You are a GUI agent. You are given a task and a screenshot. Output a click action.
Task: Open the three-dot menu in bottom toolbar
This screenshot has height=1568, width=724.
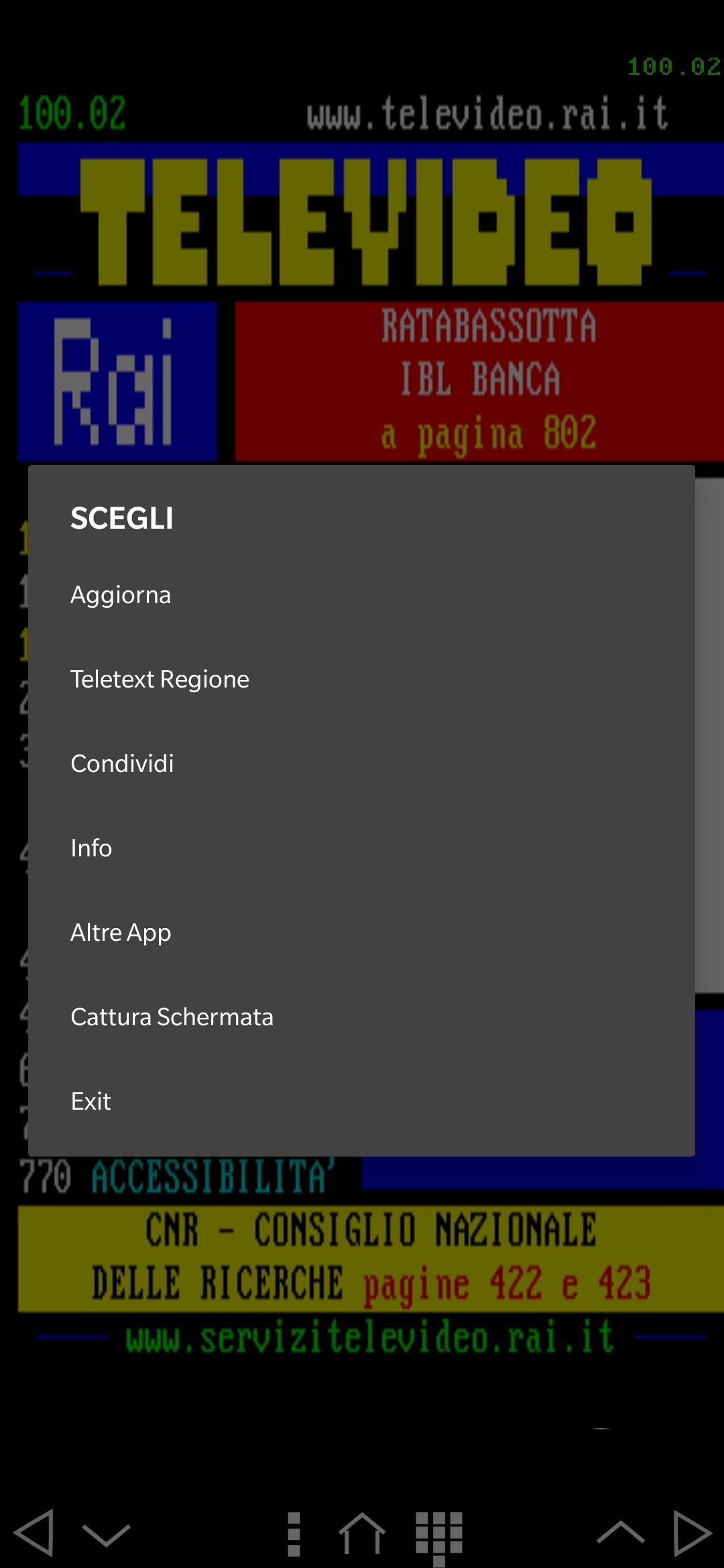[x=294, y=1534]
